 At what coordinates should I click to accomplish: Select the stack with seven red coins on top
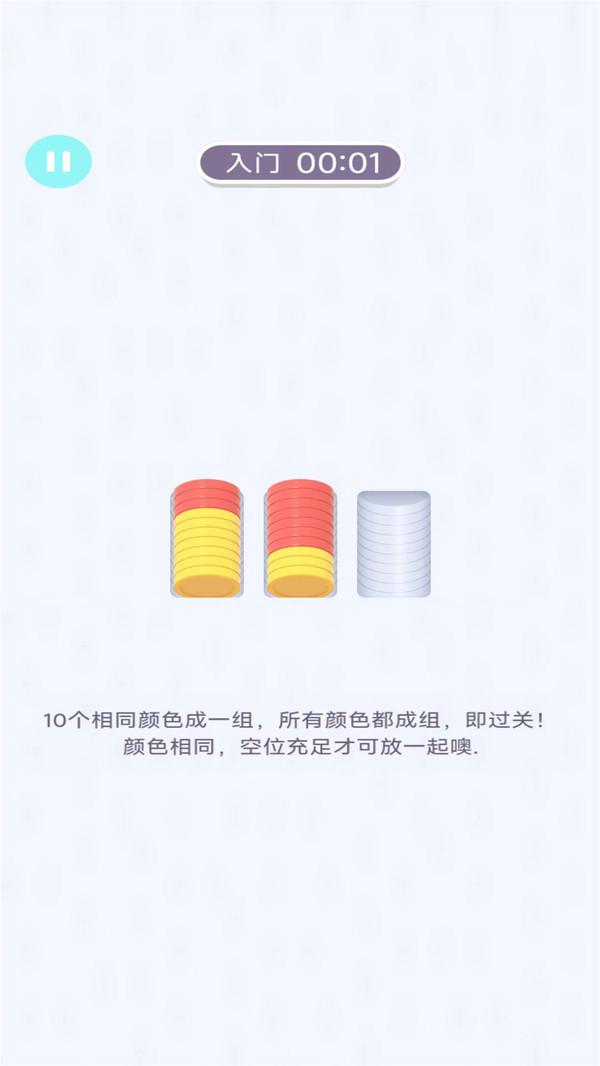pyautogui.click(x=300, y=538)
